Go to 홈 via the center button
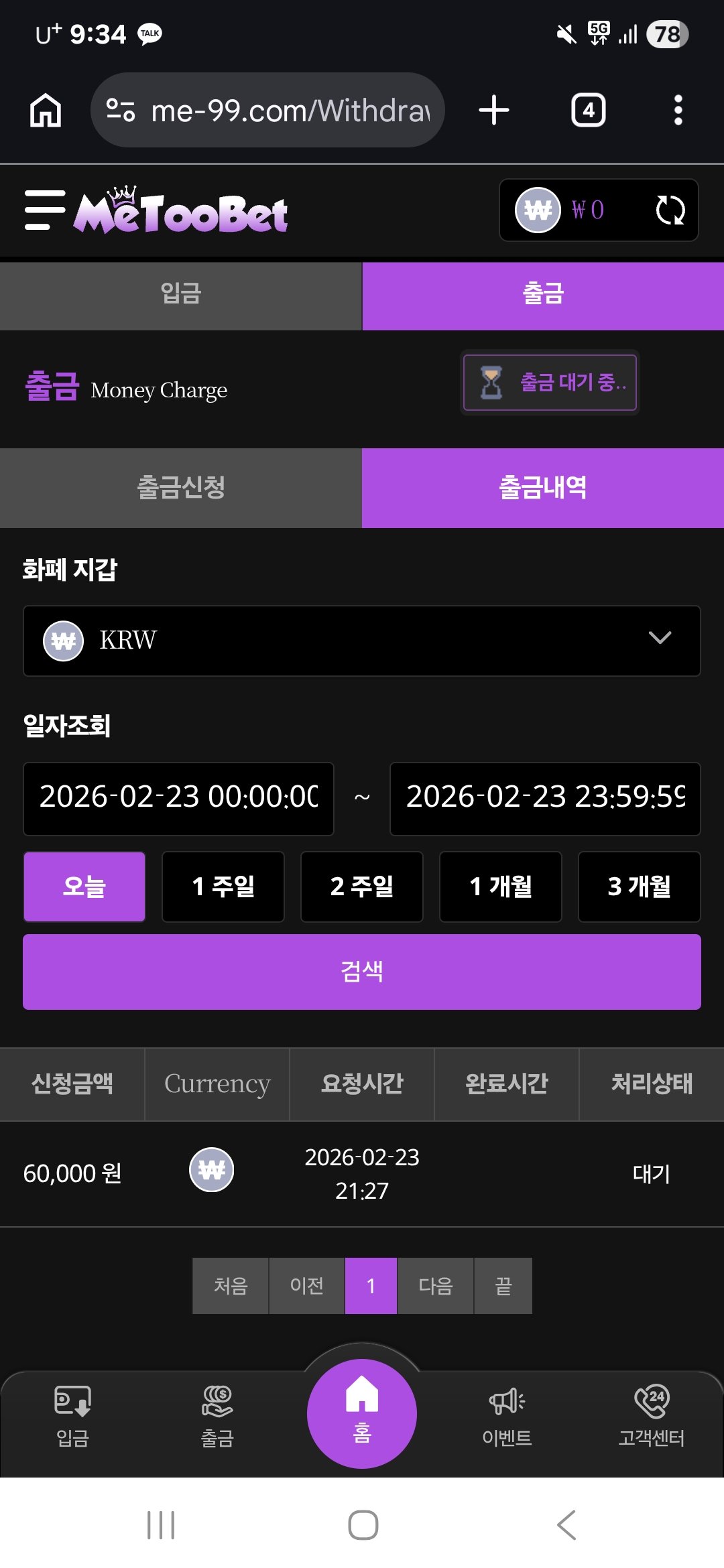 pos(362,1413)
